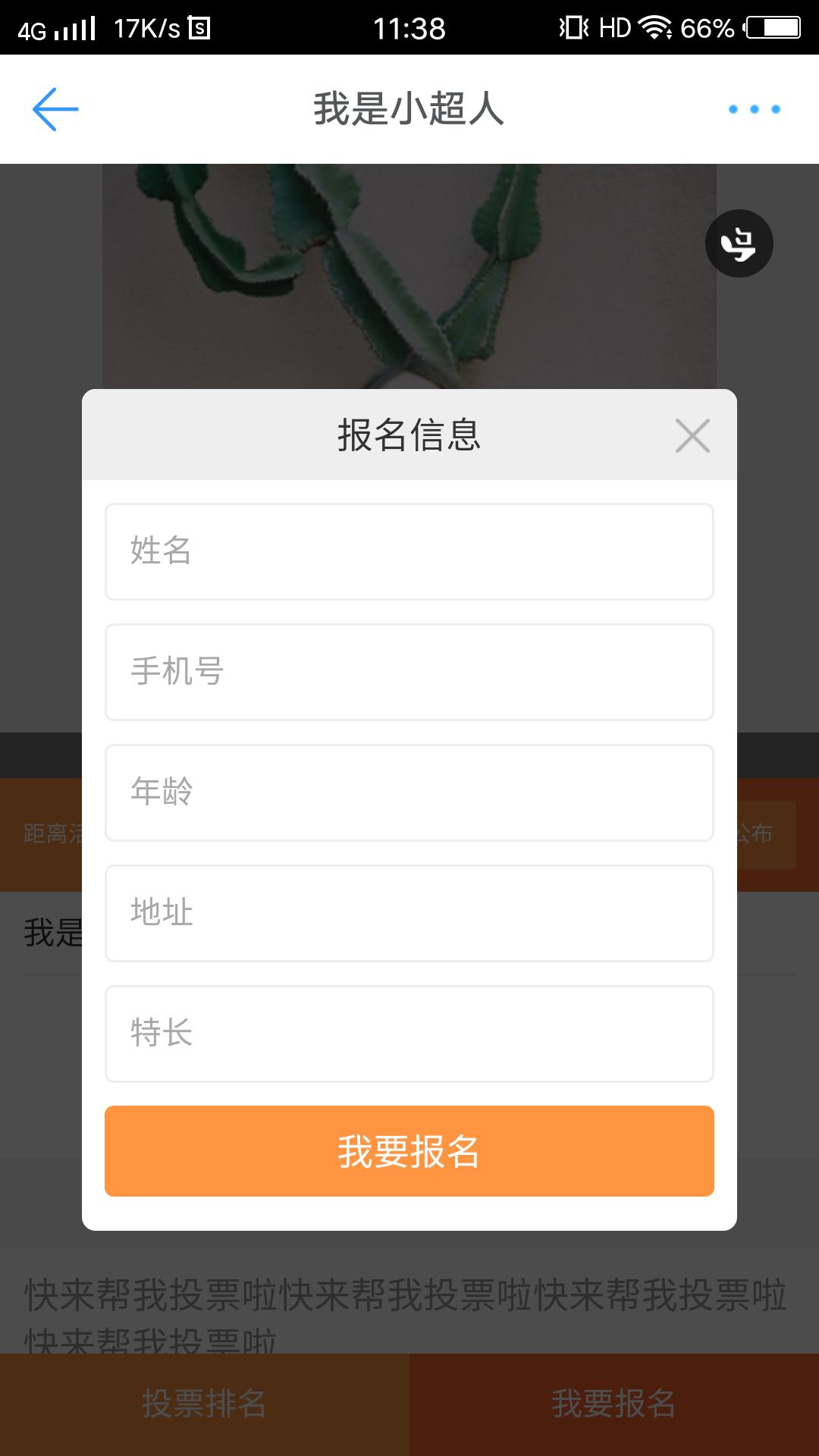The height and width of the screenshot is (1456, 819).
Task: Go back using the top-left arrow
Action: (55, 109)
